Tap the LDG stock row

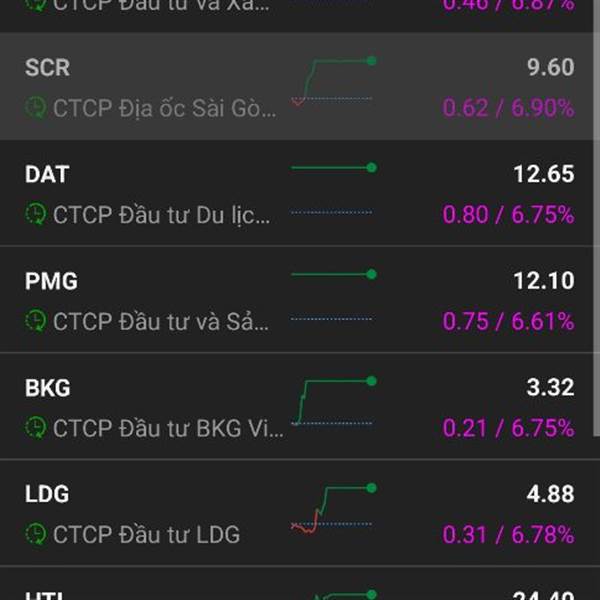[300, 514]
